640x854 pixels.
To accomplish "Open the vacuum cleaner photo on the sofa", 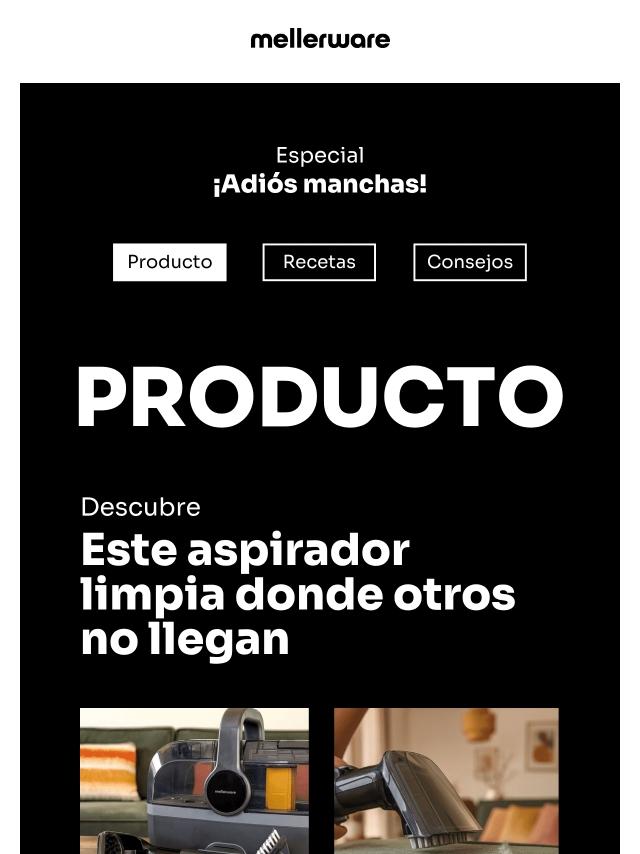I will [x=194, y=780].
